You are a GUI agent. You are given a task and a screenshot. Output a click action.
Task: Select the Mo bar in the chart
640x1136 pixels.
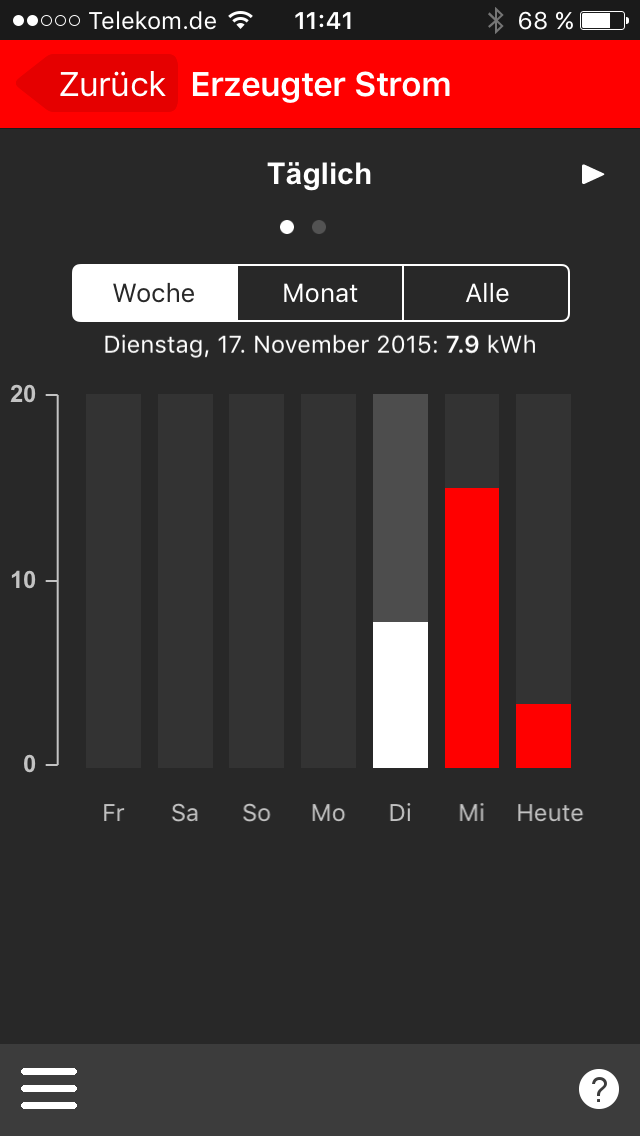pyautogui.click(x=328, y=580)
